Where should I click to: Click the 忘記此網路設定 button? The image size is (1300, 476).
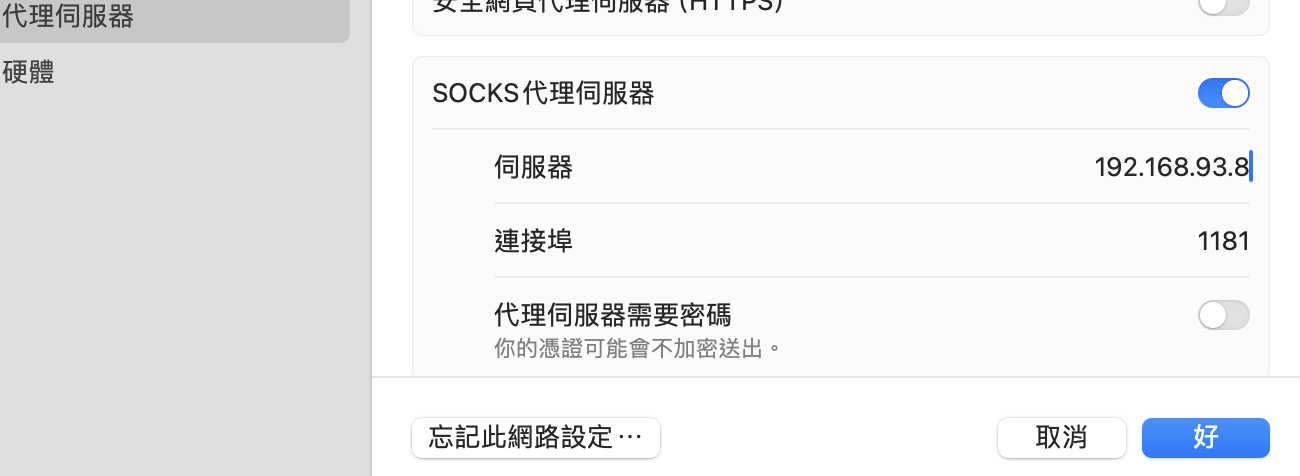(x=535, y=438)
